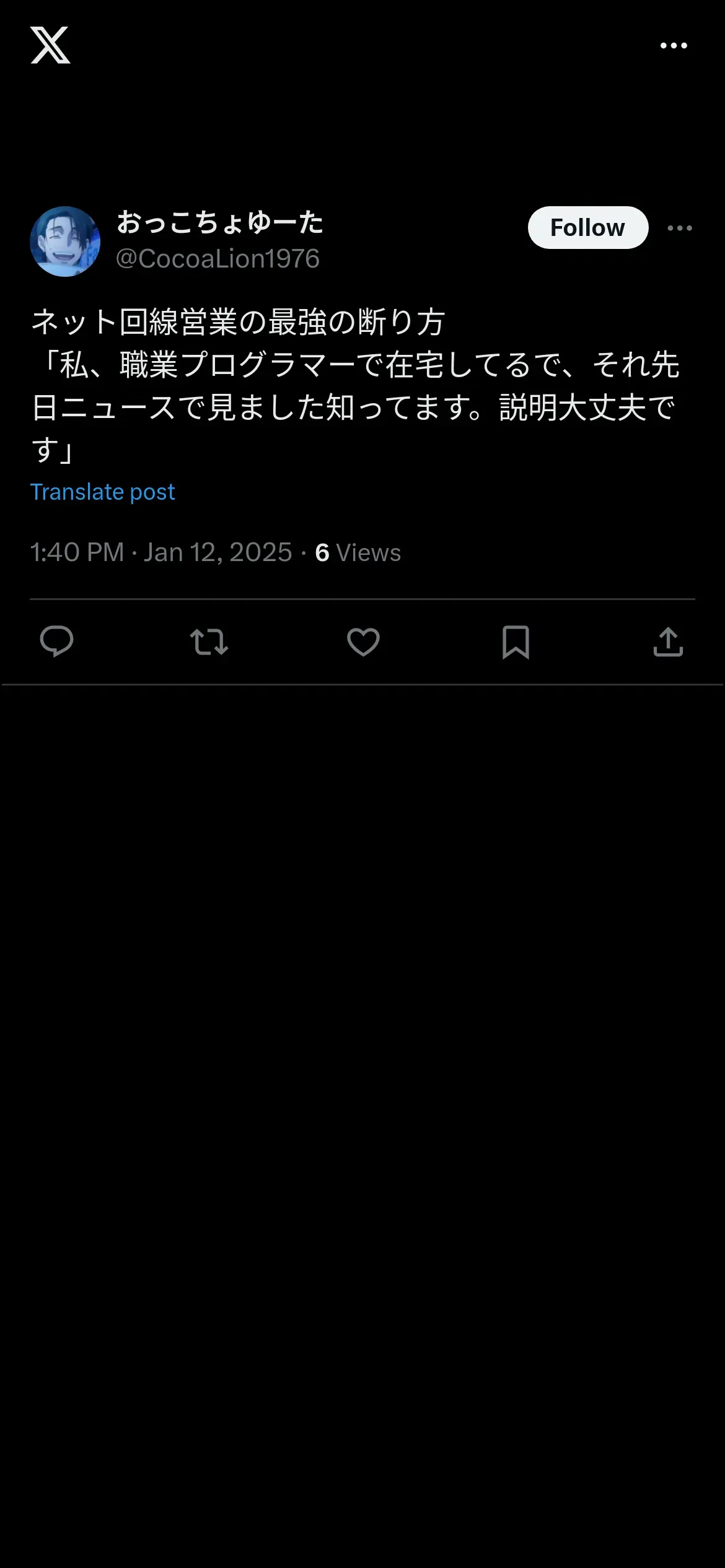Tap Translate post link
Screen dimensions: 725x1568
click(x=103, y=492)
